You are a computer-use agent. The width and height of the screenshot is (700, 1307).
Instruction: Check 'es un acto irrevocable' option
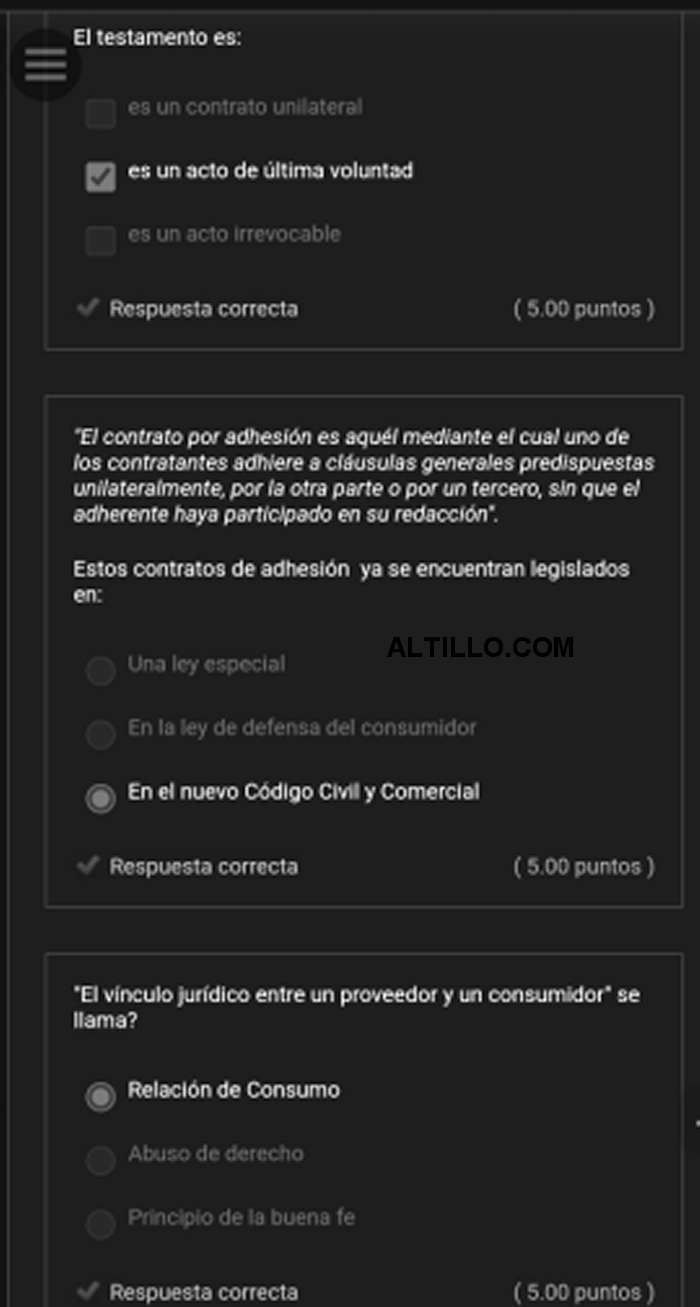click(x=100, y=241)
